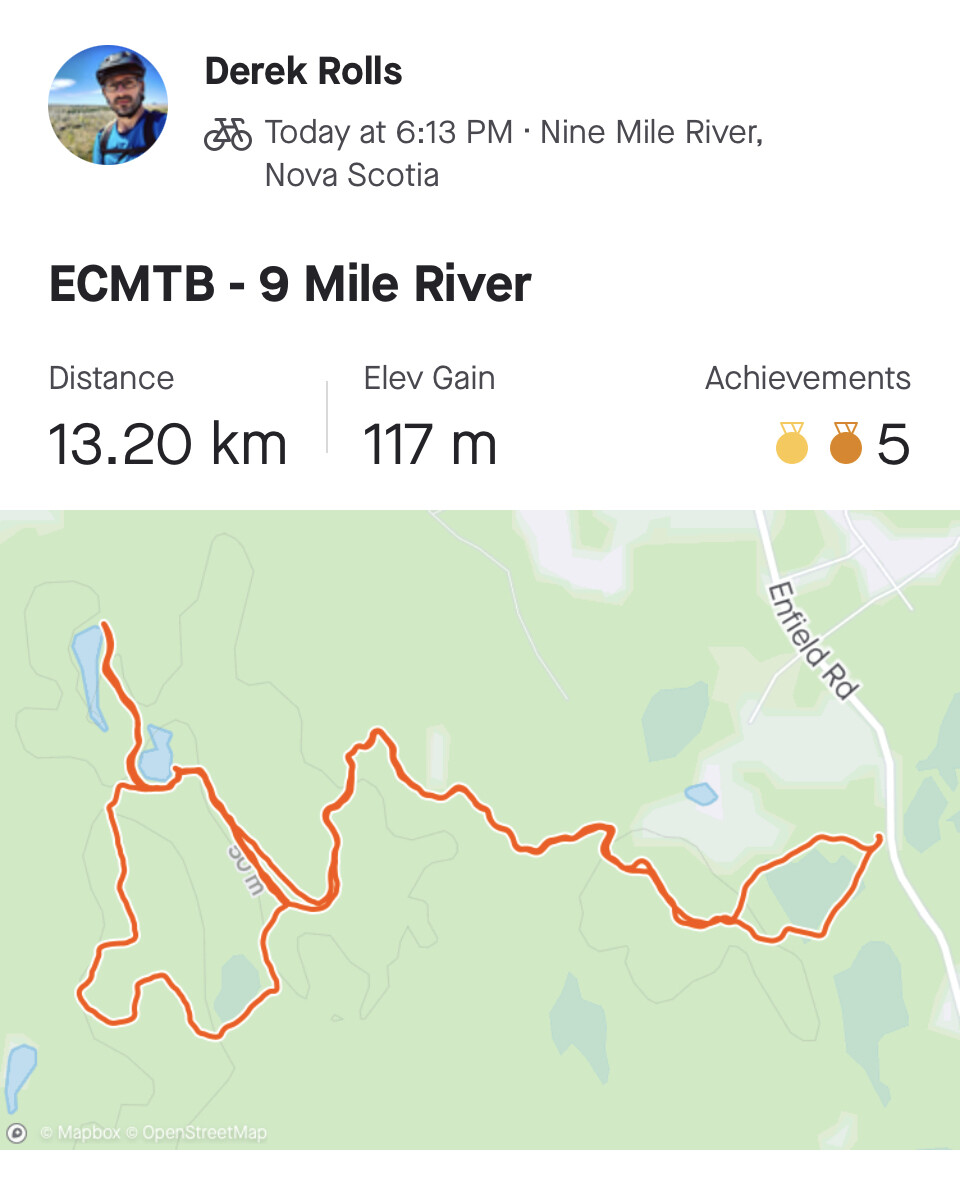This screenshot has height=1180, width=960.
Task: Open Derek Rolls' profile photo
Action: 107,105
